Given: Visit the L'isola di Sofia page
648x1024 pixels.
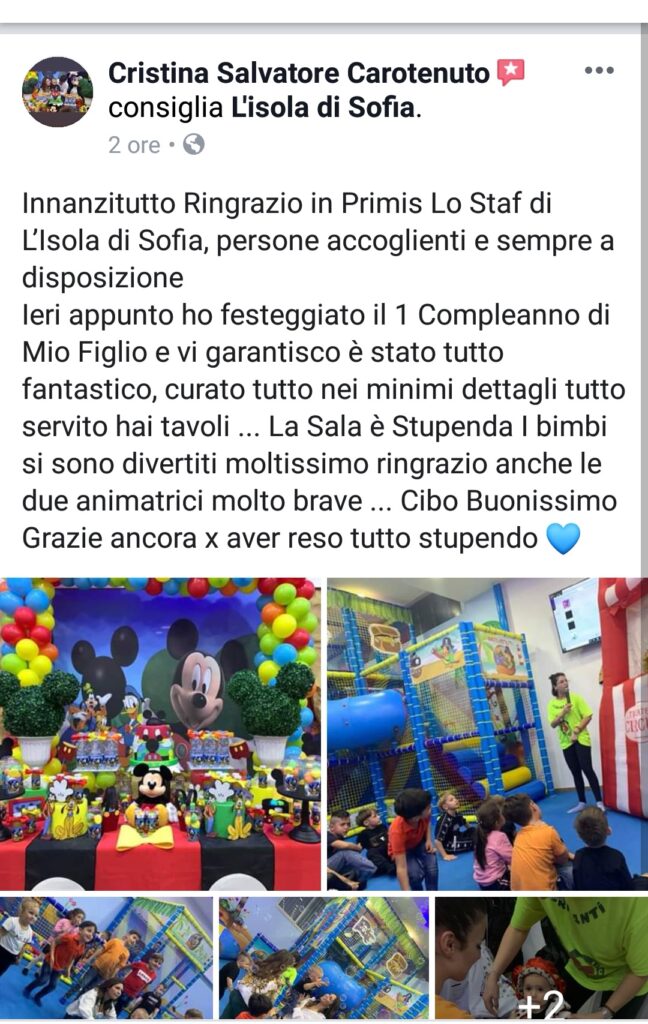Looking at the screenshot, I should tap(322, 108).
